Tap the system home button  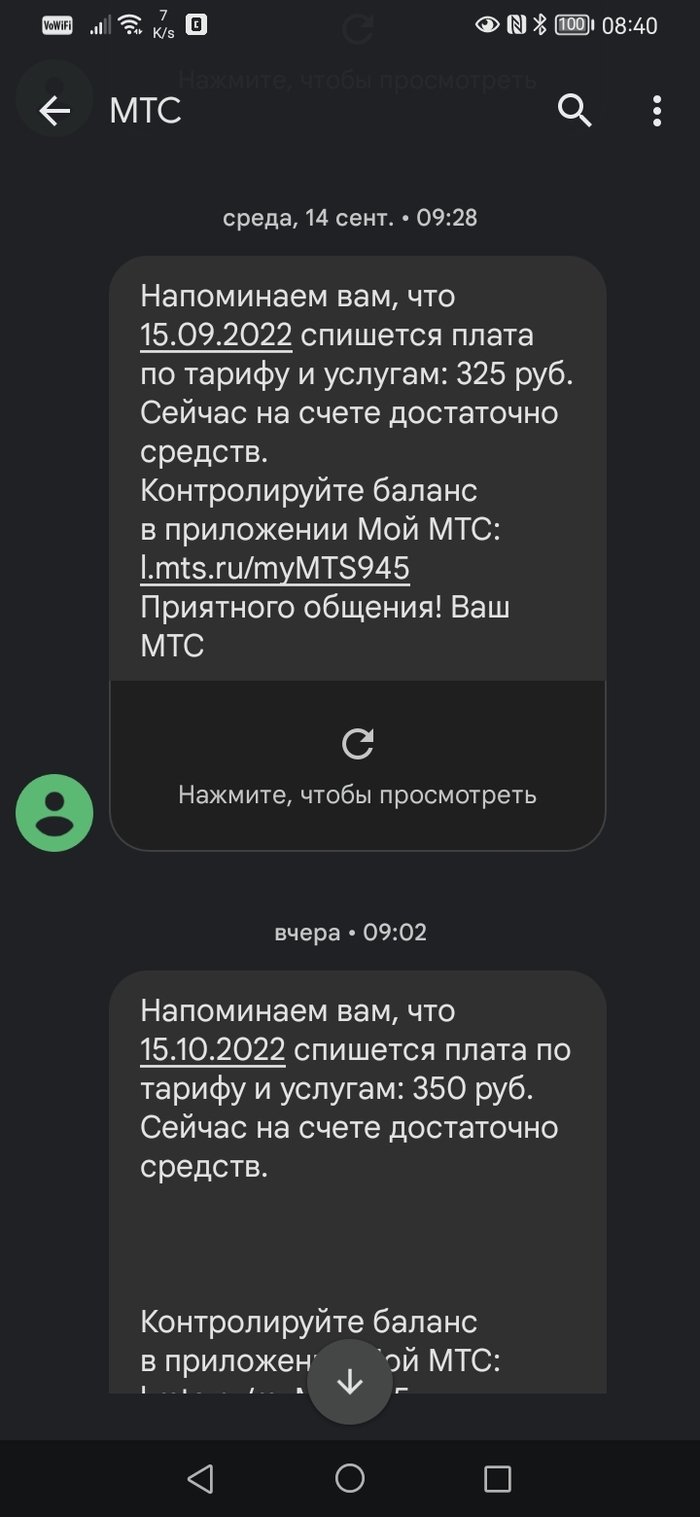pos(350,1478)
